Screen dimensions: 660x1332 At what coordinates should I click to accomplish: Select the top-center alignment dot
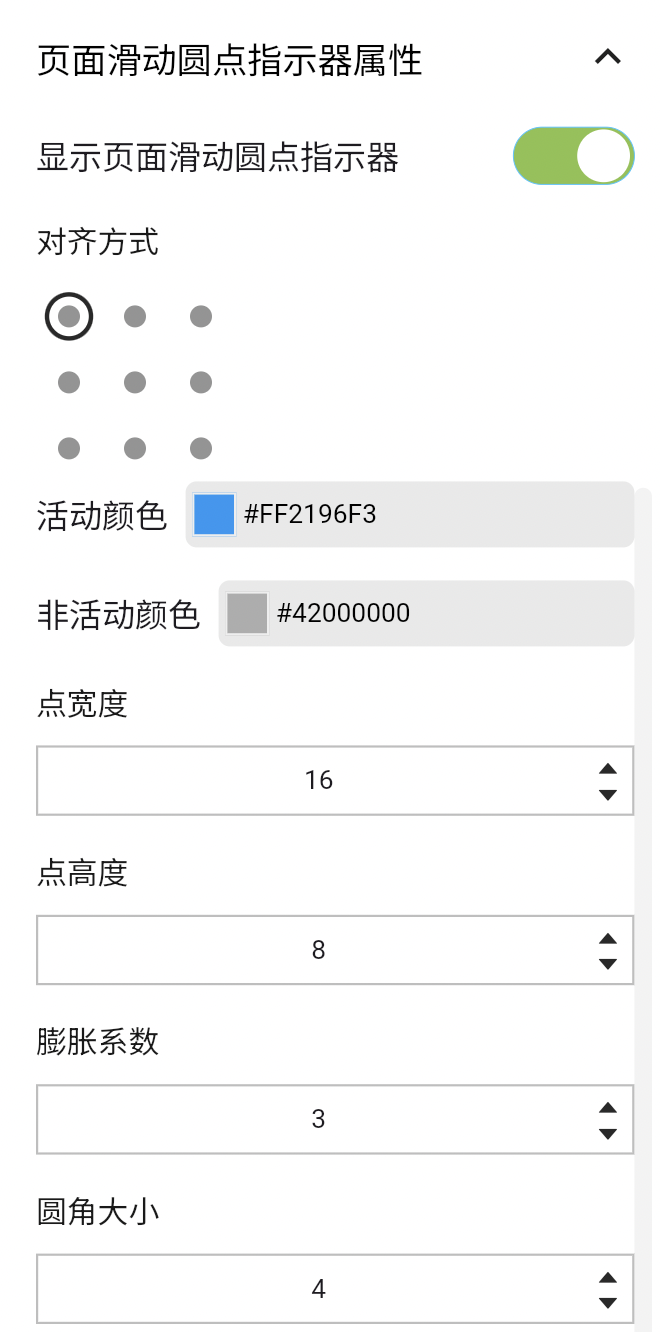[x=135, y=317]
